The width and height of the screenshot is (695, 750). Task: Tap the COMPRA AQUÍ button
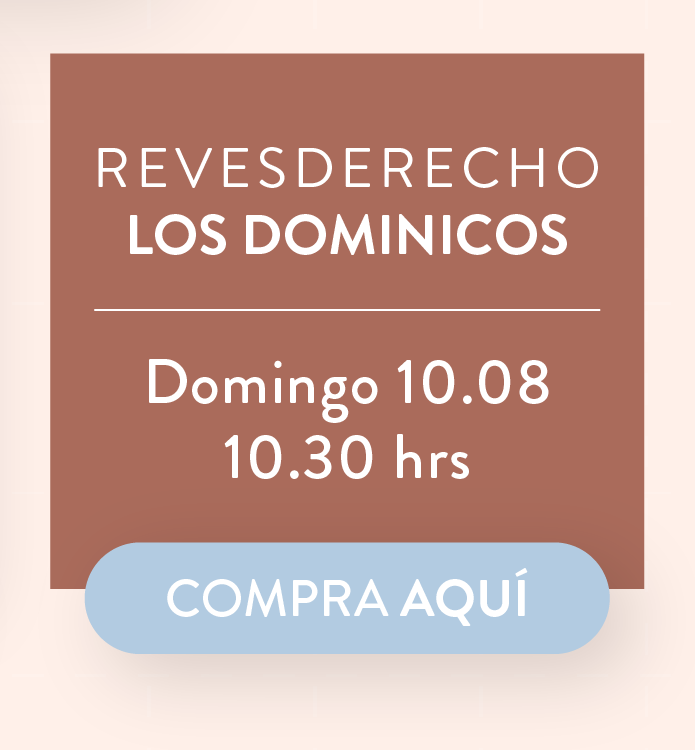(347, 598)
